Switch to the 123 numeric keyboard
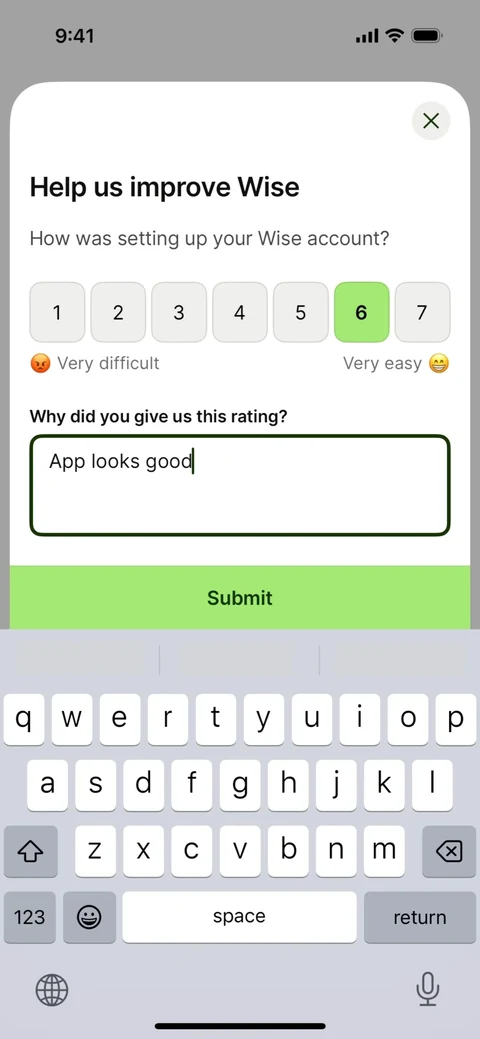The image size is (480, 1039). tap(30, 917)
